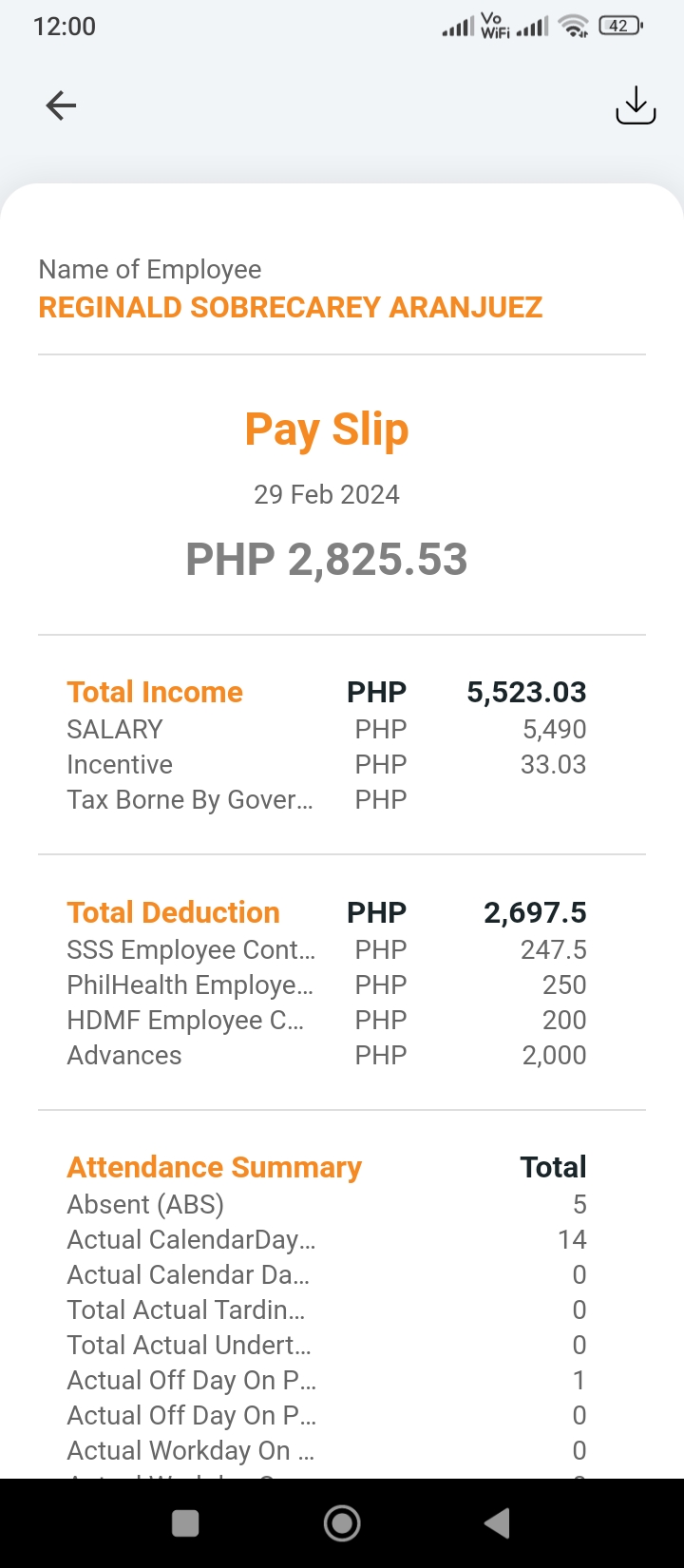Tap the system home button
Screen dimensions: 684x1568
(x=342, y=1522)
